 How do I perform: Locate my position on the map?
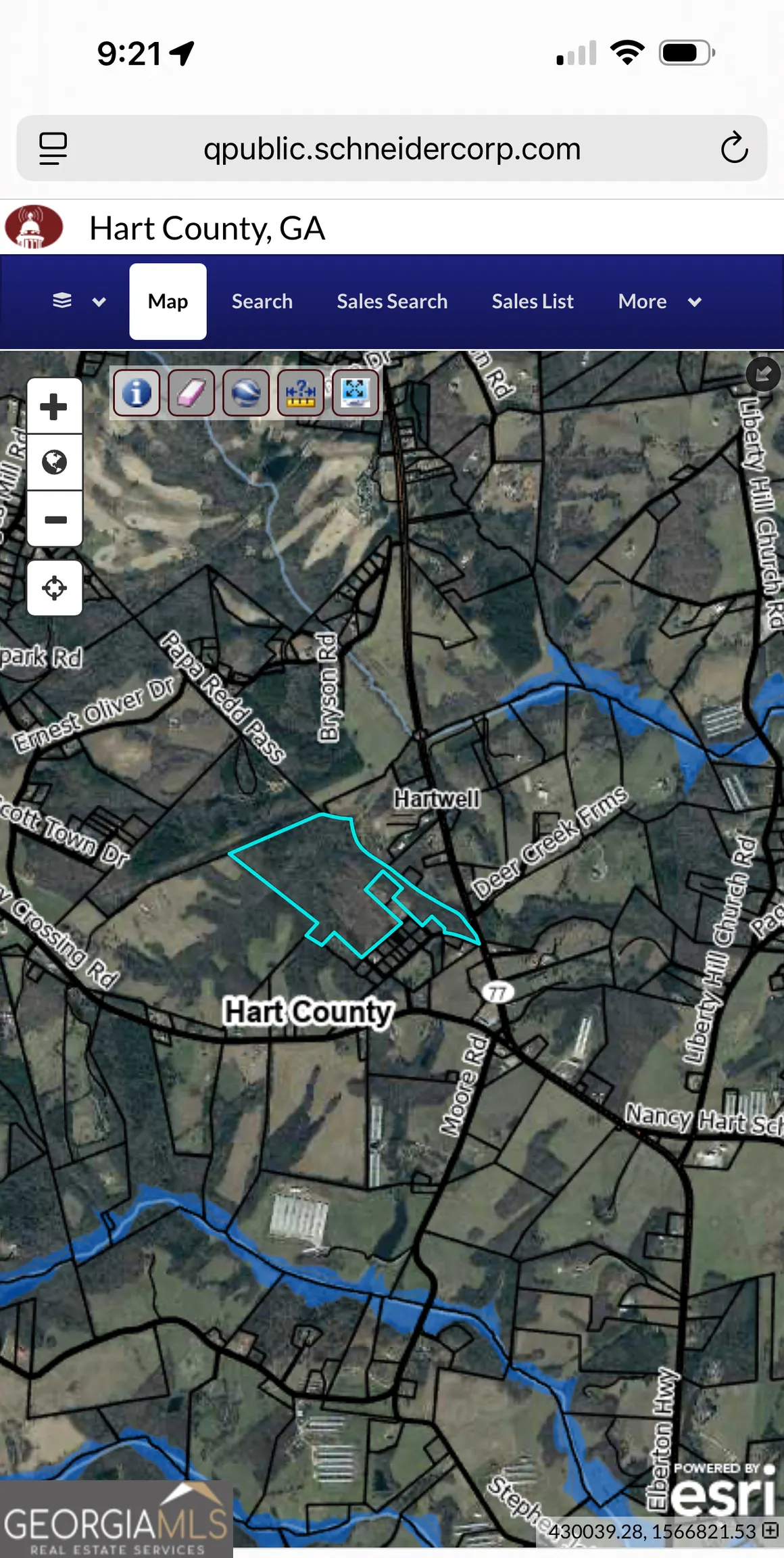[x=54, y=588]
